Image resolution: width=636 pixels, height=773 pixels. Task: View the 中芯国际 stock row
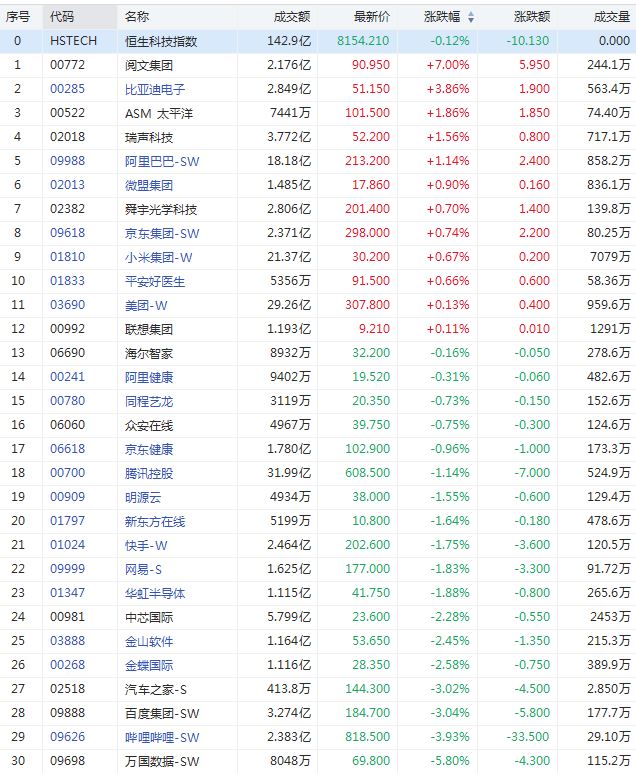pyautogui.click(x=148, y=617)
